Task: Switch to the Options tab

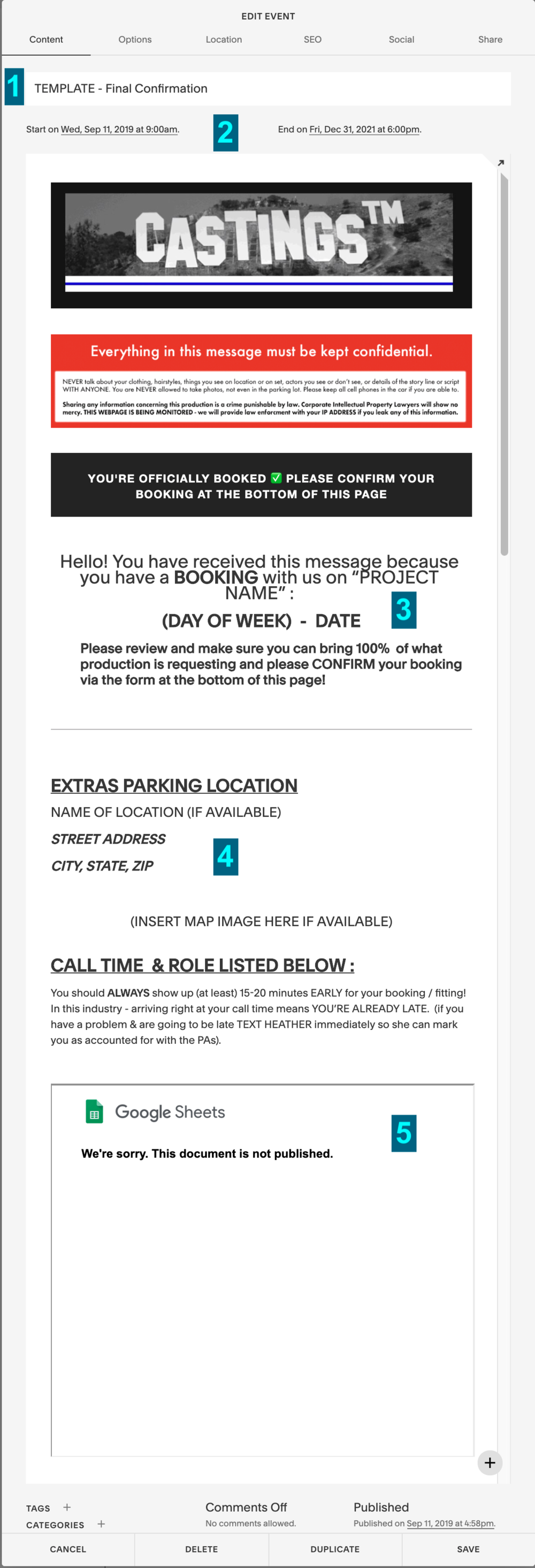Action: [134, 40]
